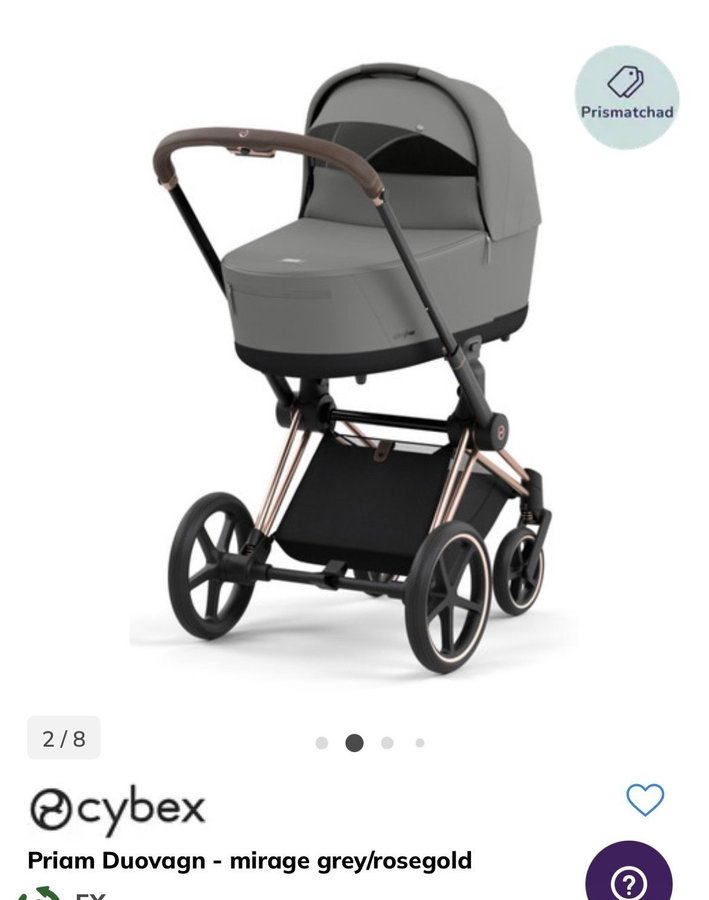Tap the Prismatchad badge
The image size is (709, 900).
[627, 97]
